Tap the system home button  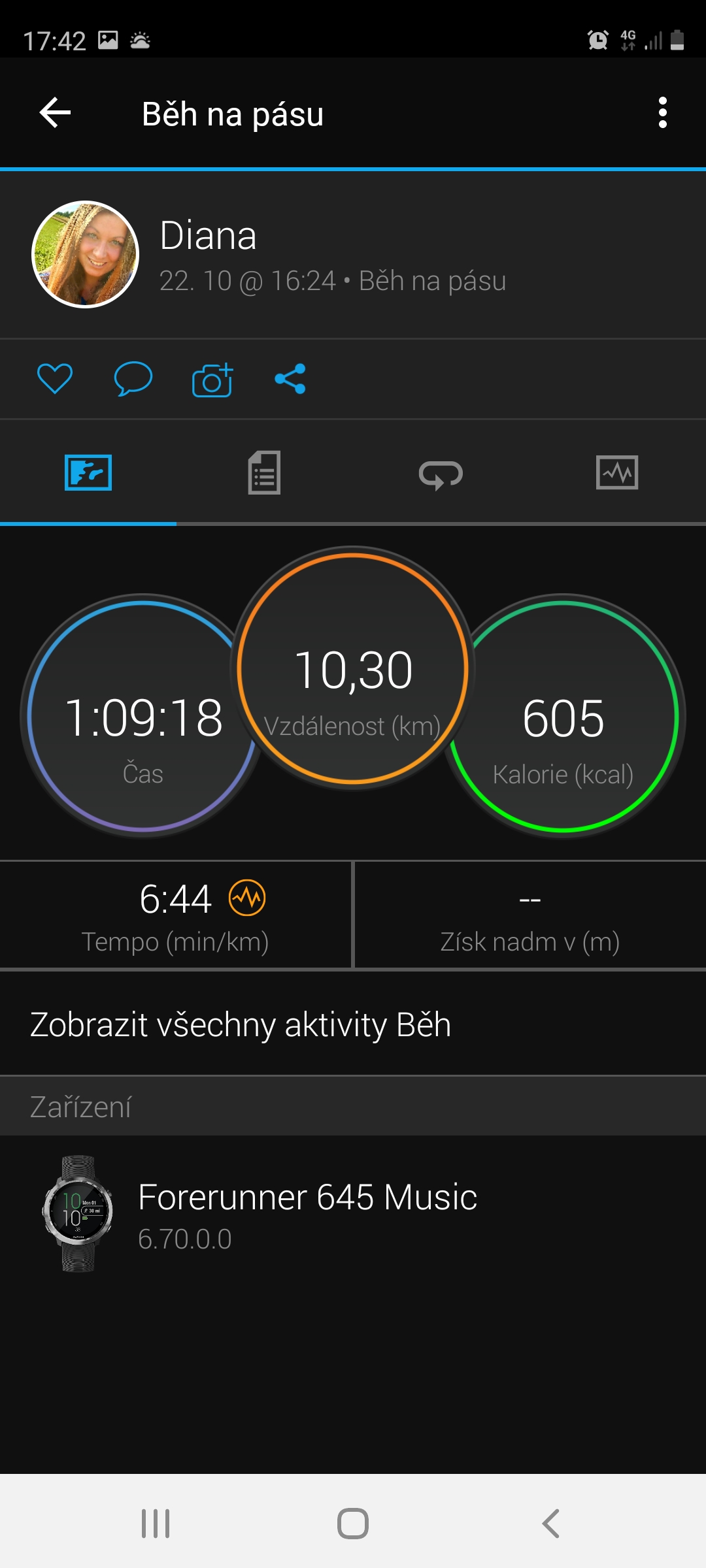click(x=353, y=1524)
